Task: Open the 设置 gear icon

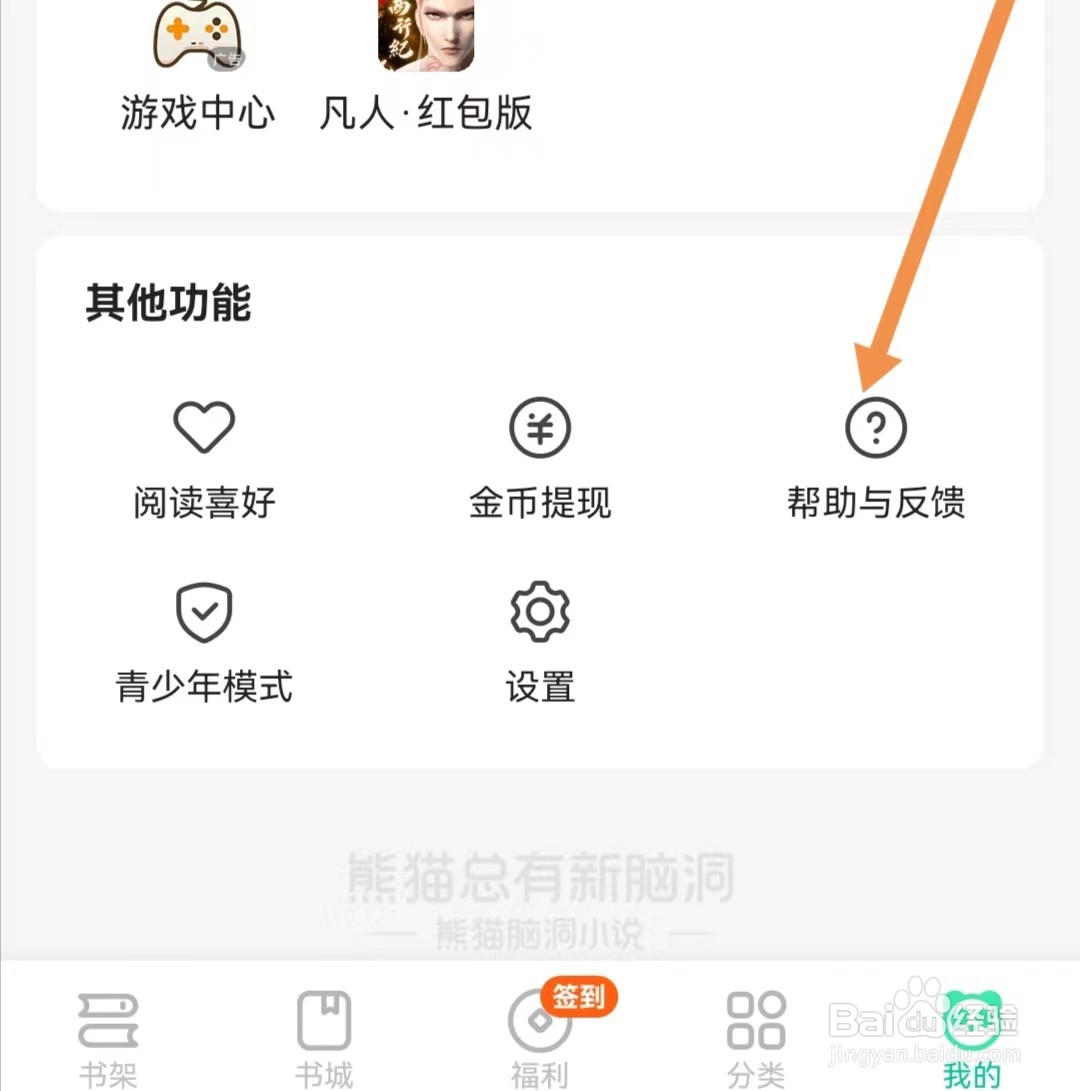Action: tap(539, 612)
